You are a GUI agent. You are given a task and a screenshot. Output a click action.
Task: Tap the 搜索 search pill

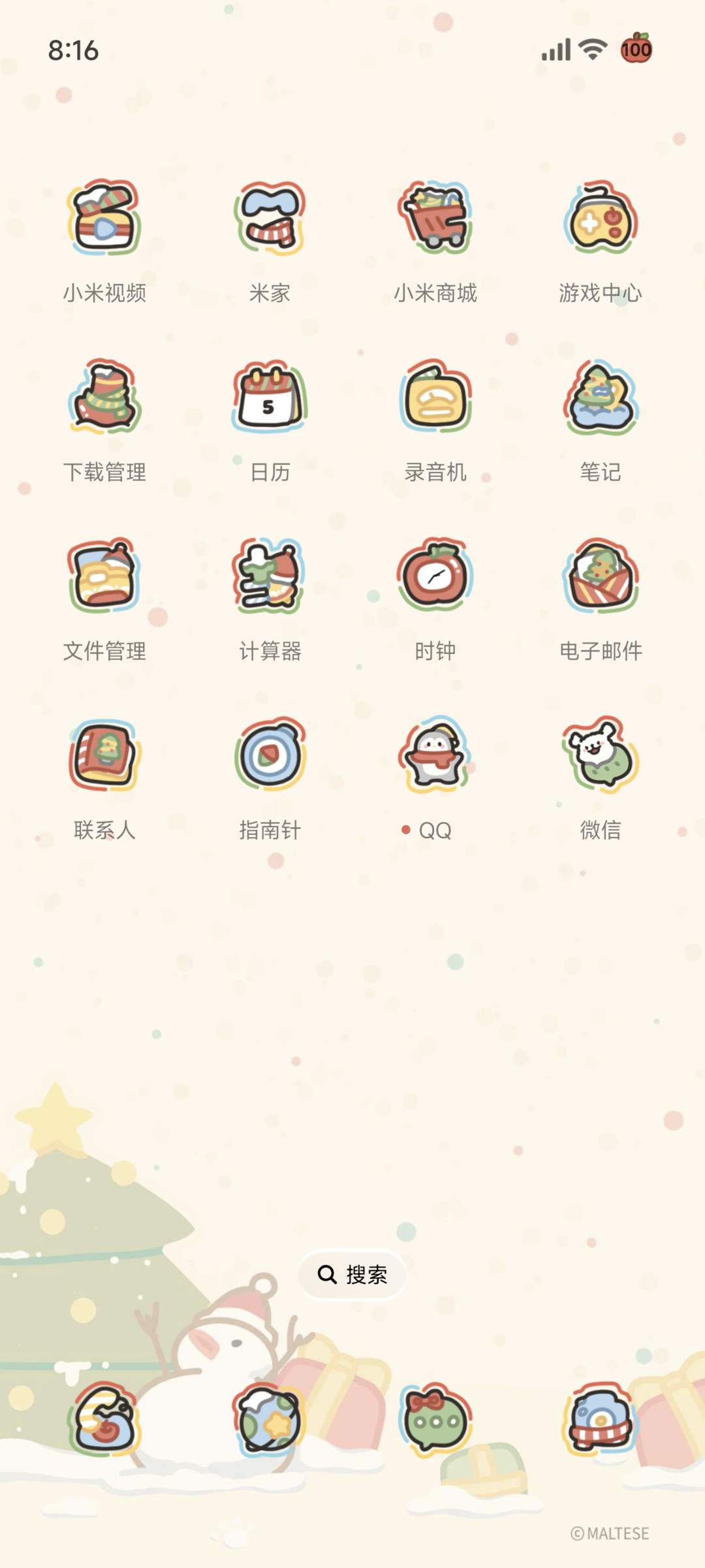click(352, 1274)
